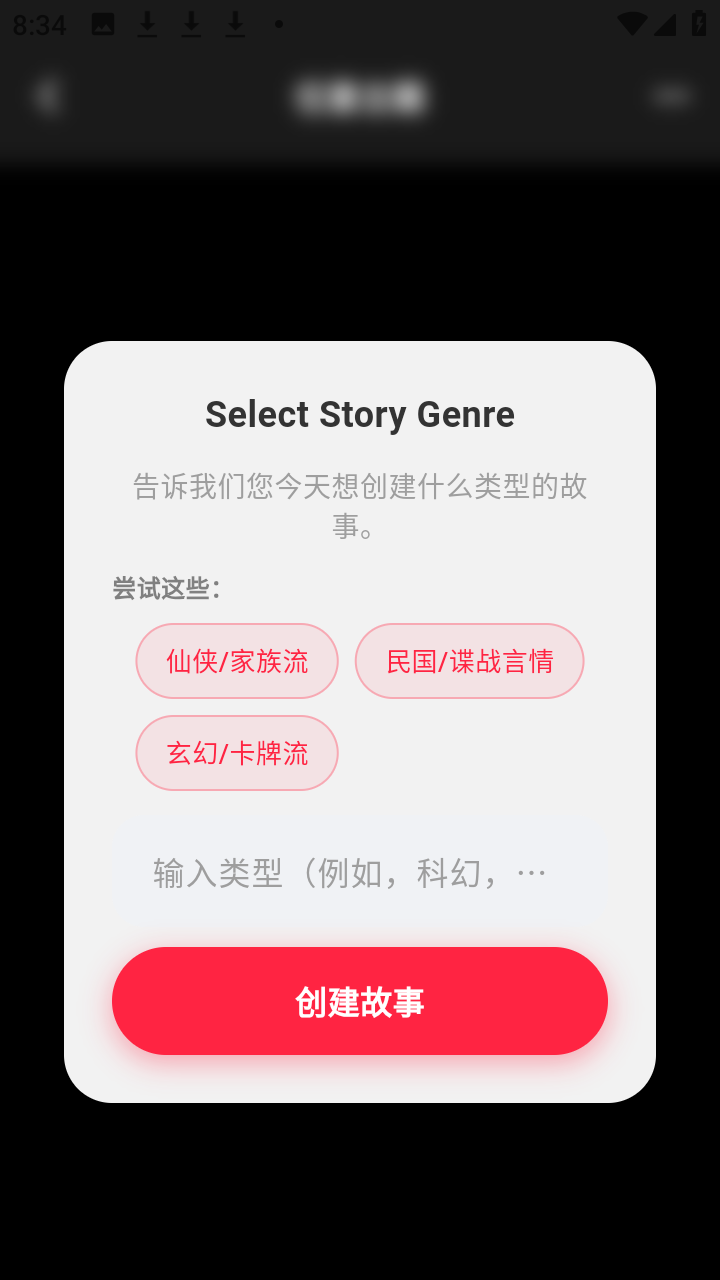
Task: Tap the 创建故事 button
Action: point(360,1001)
